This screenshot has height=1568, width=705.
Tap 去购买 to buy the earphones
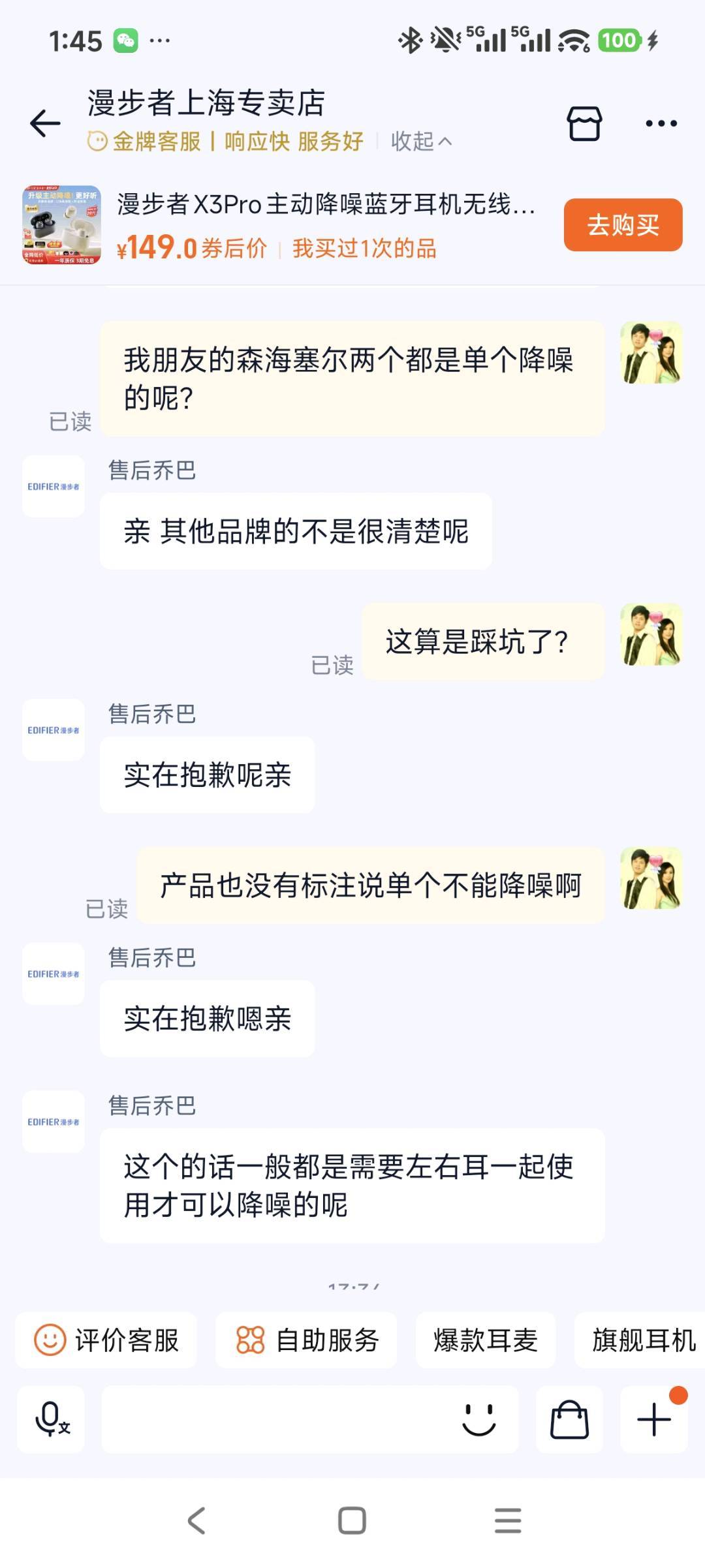pos(623,225)
